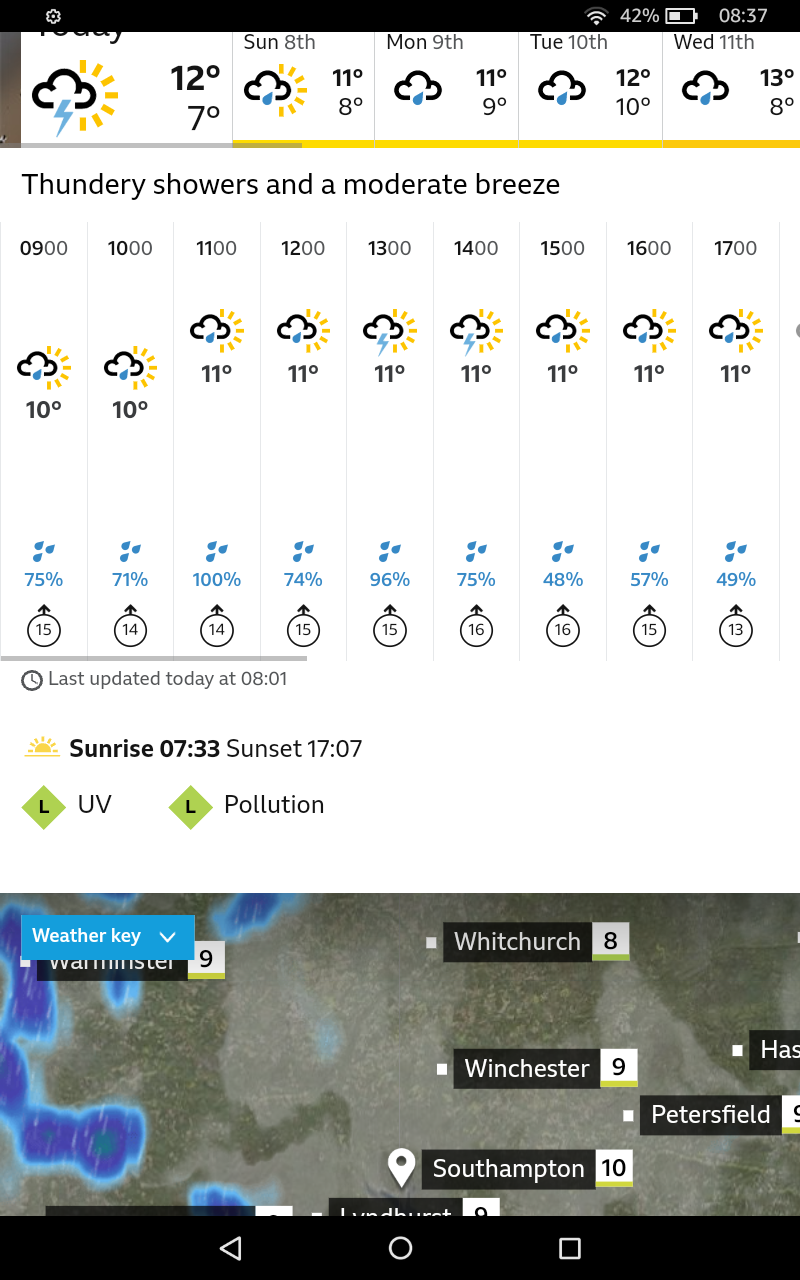Open the UV level details

[68, 805]
